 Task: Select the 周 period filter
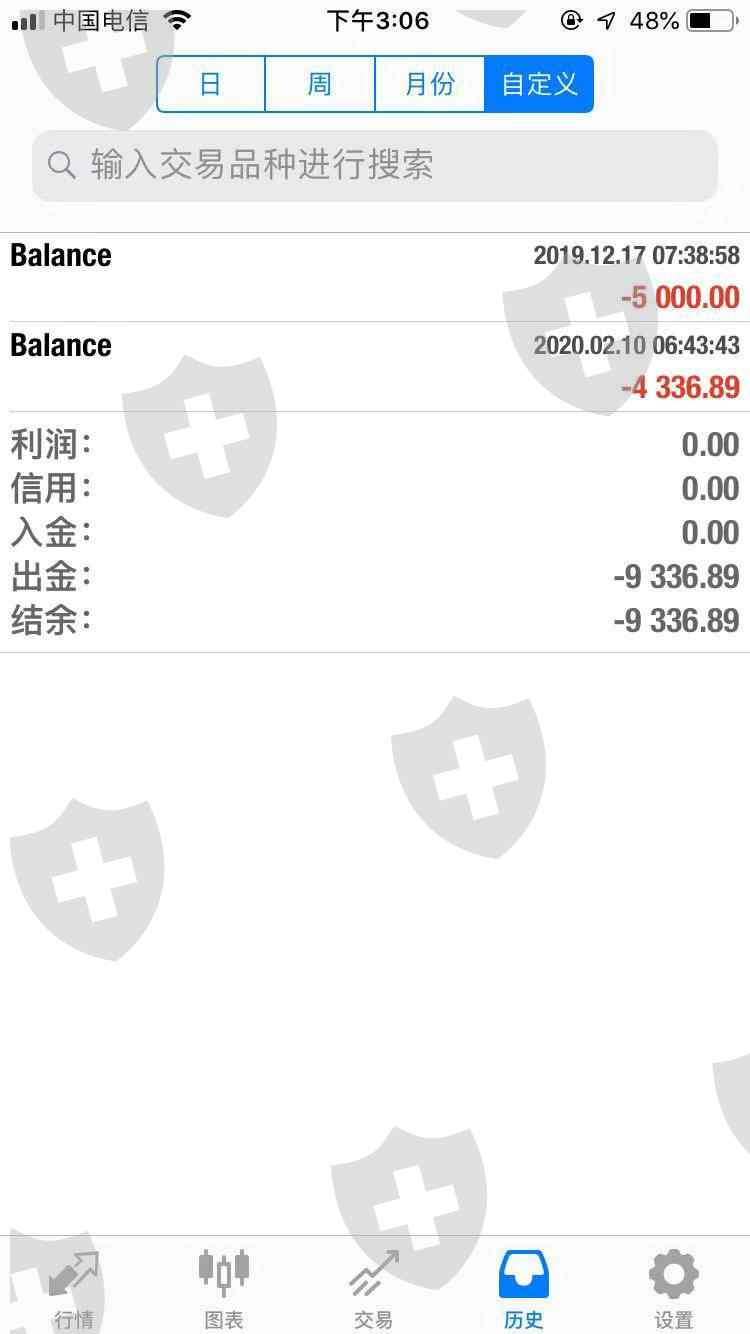(x=320, y=84)
